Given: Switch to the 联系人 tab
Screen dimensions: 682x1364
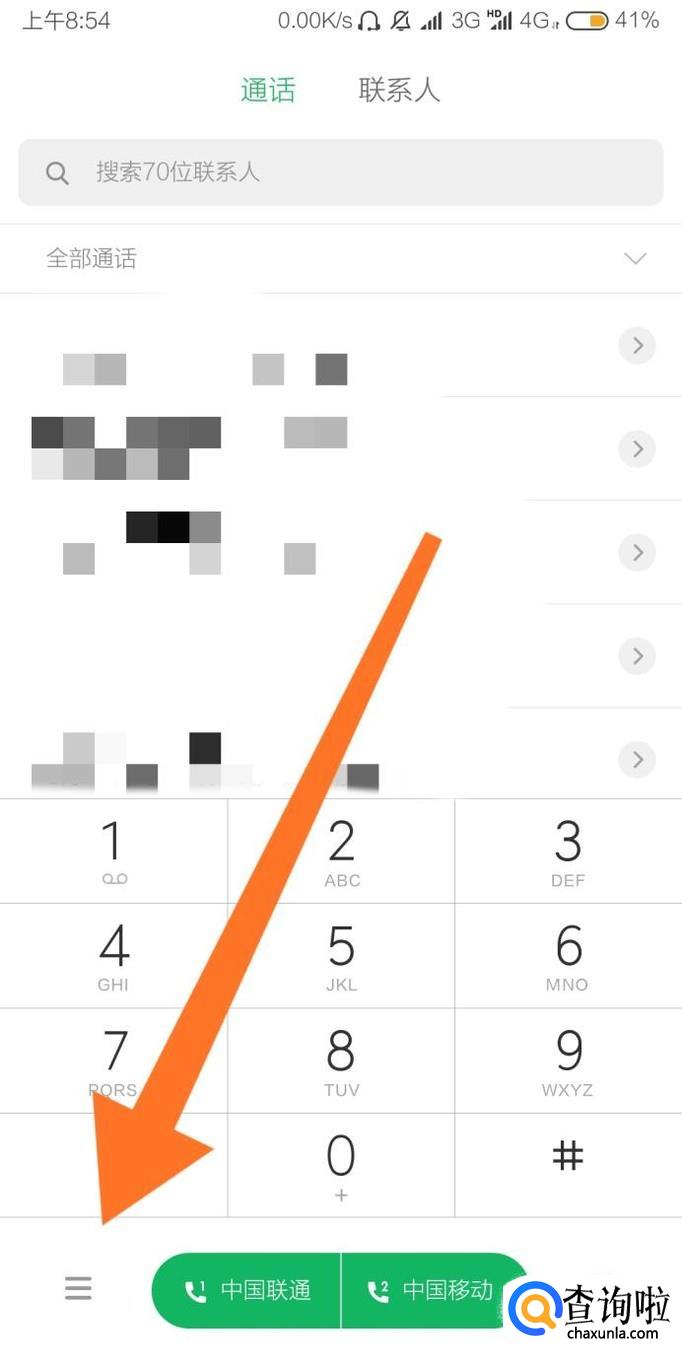Looking at the screenshot, I should 399,90.
